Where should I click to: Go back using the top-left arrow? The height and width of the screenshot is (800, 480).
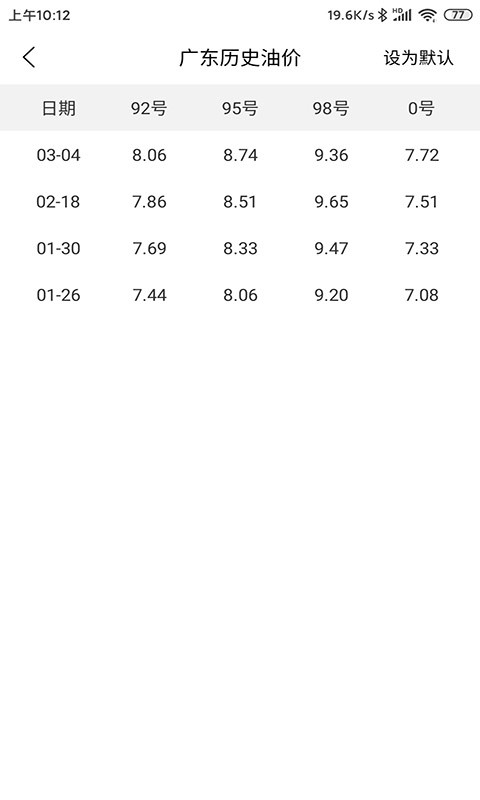click(x=29, y=57)
